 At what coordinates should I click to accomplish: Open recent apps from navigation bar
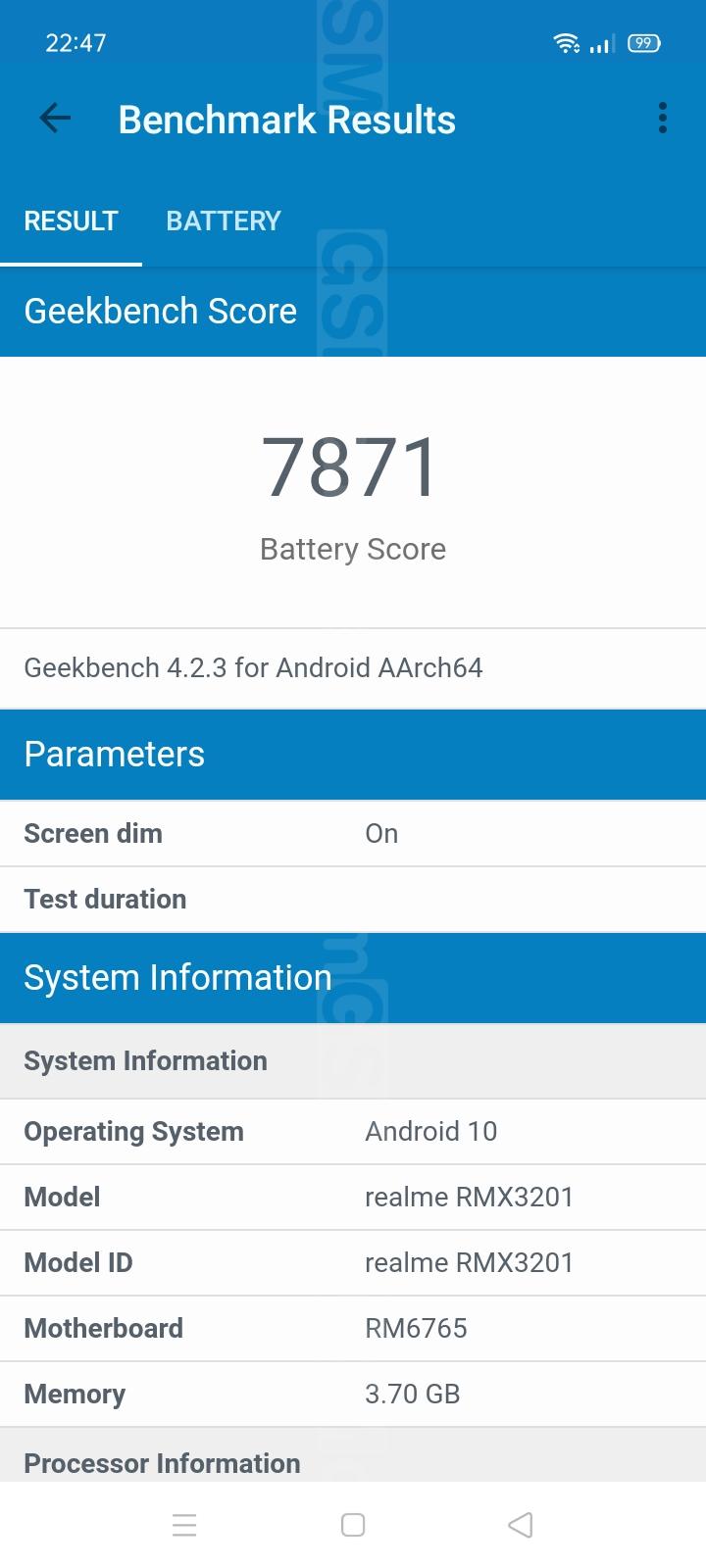(x=184, y=1525)
